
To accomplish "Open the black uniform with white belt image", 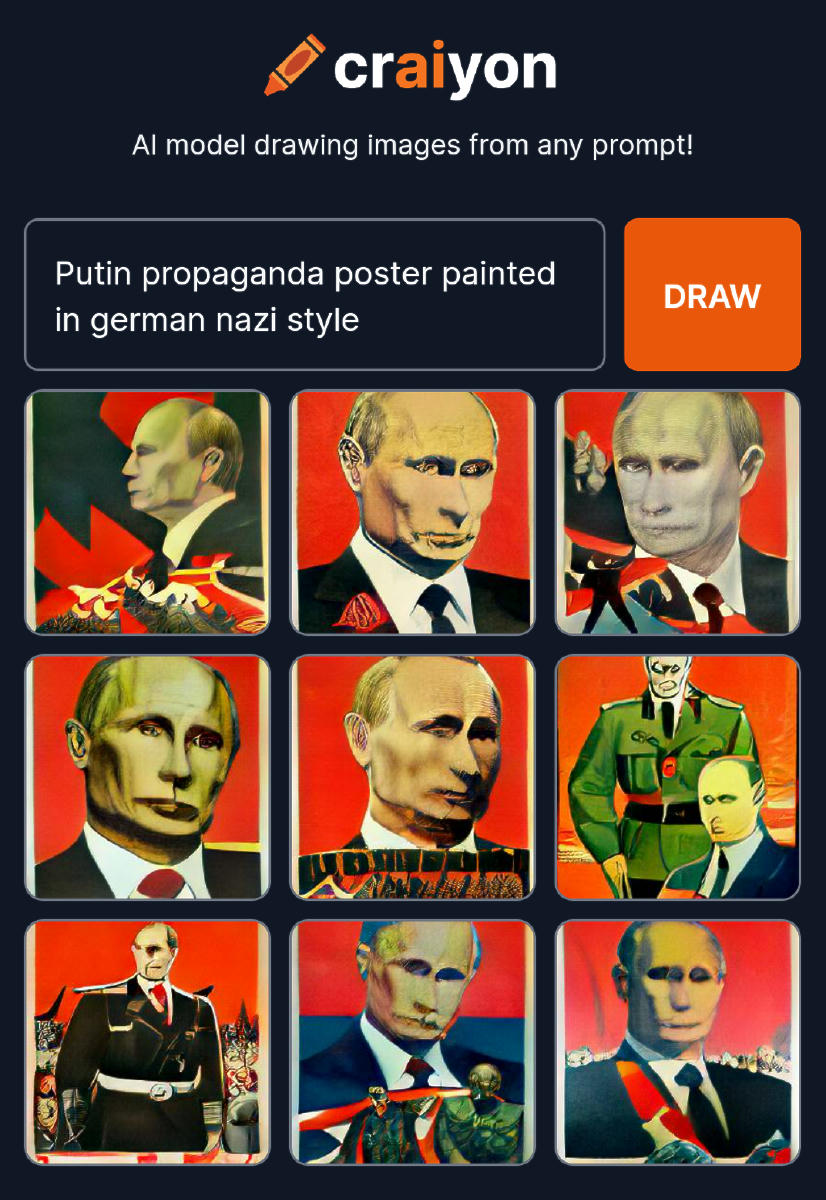I will tap(147, 1042).
